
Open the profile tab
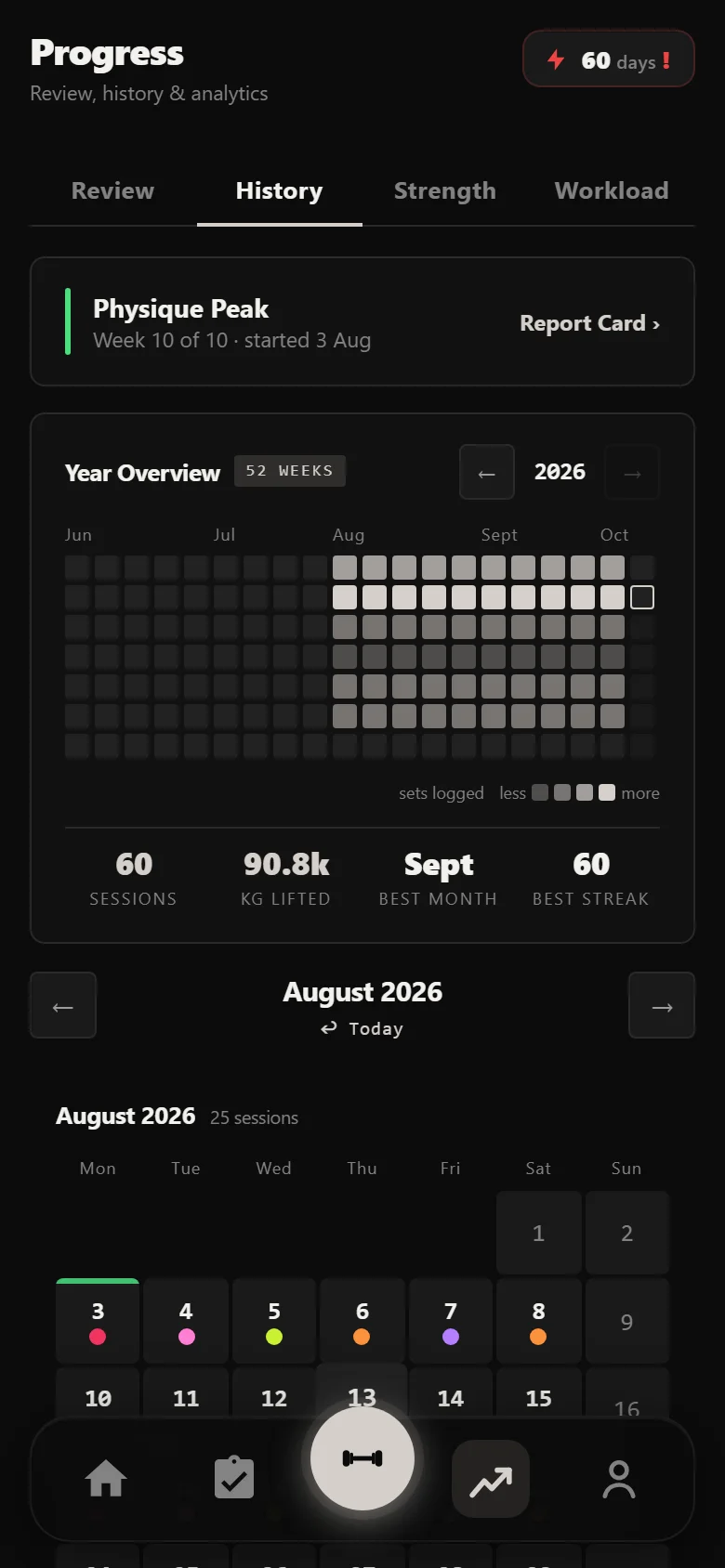point(619,1479)
